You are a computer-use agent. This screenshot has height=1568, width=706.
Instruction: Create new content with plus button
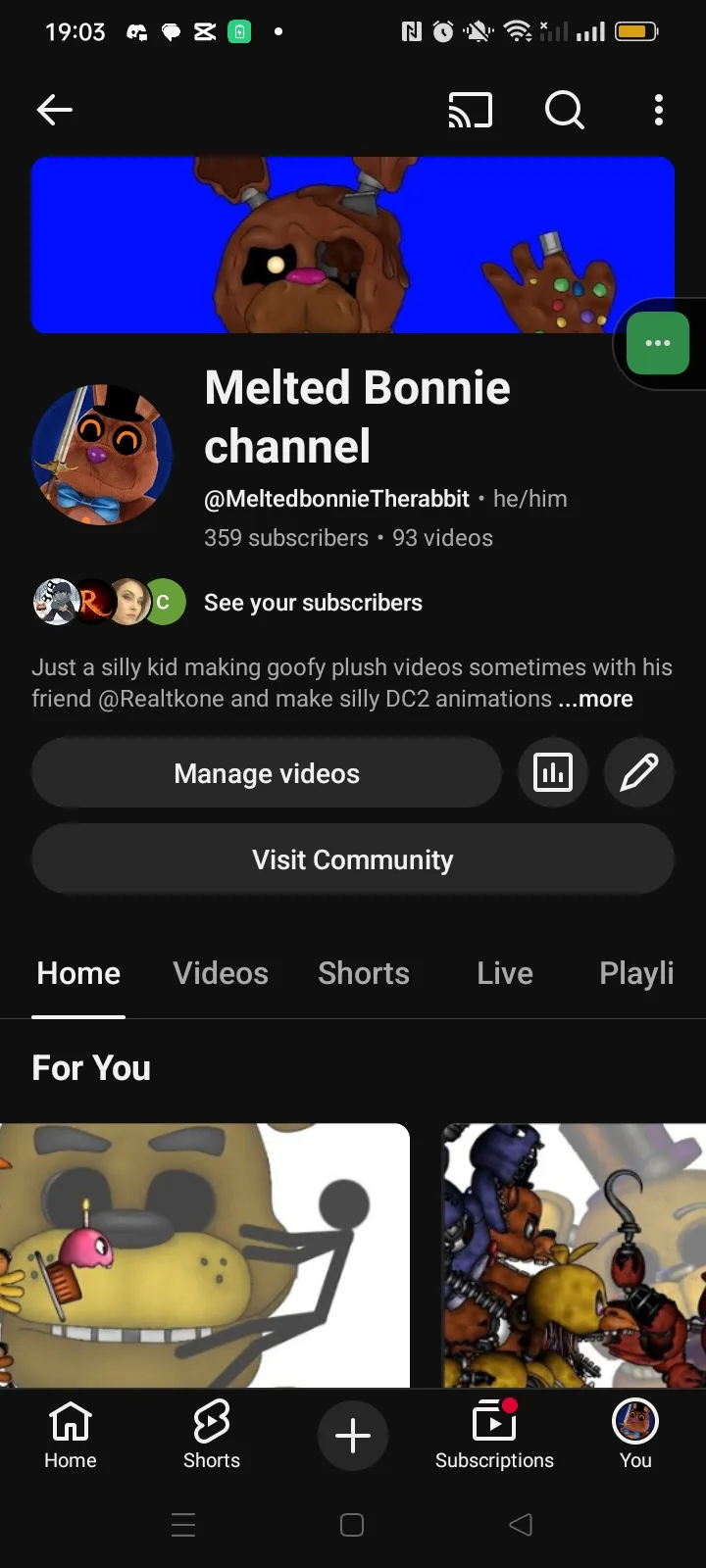353,1436
